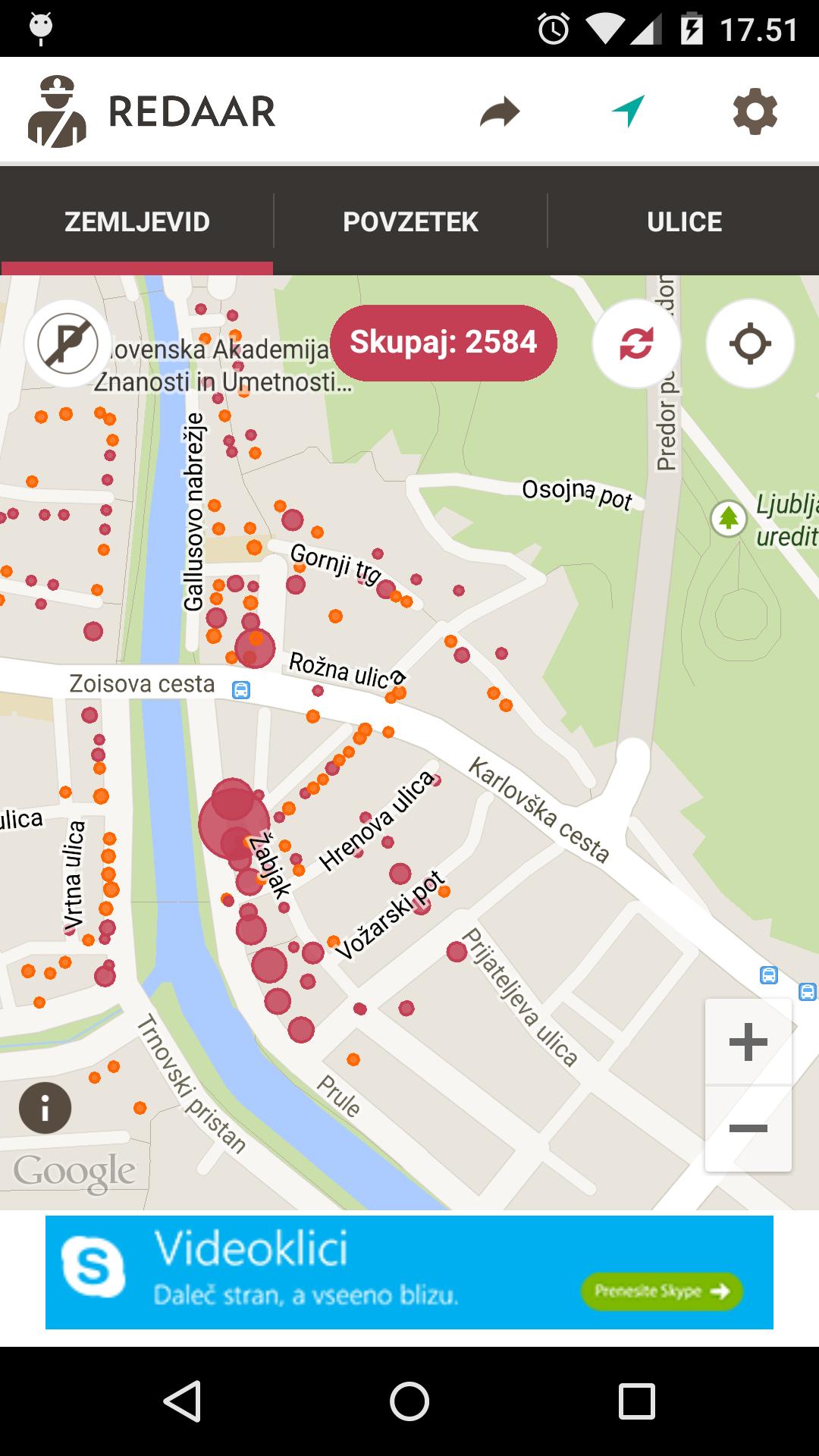Open recent apps
Screen dimensions: 819x1456
click(636, 1401)
